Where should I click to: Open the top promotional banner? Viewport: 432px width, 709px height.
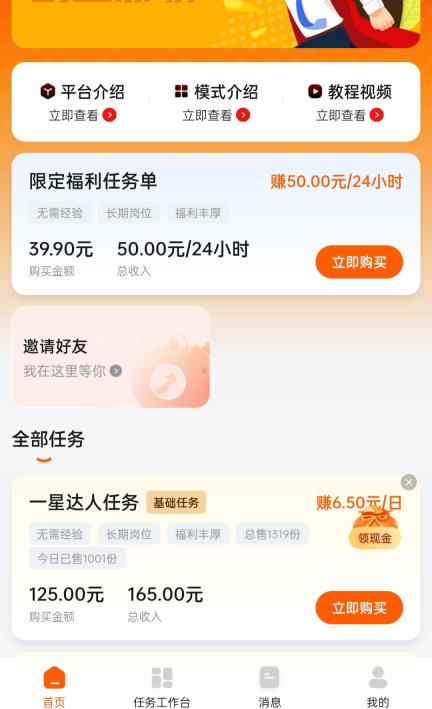coord(216,24)
